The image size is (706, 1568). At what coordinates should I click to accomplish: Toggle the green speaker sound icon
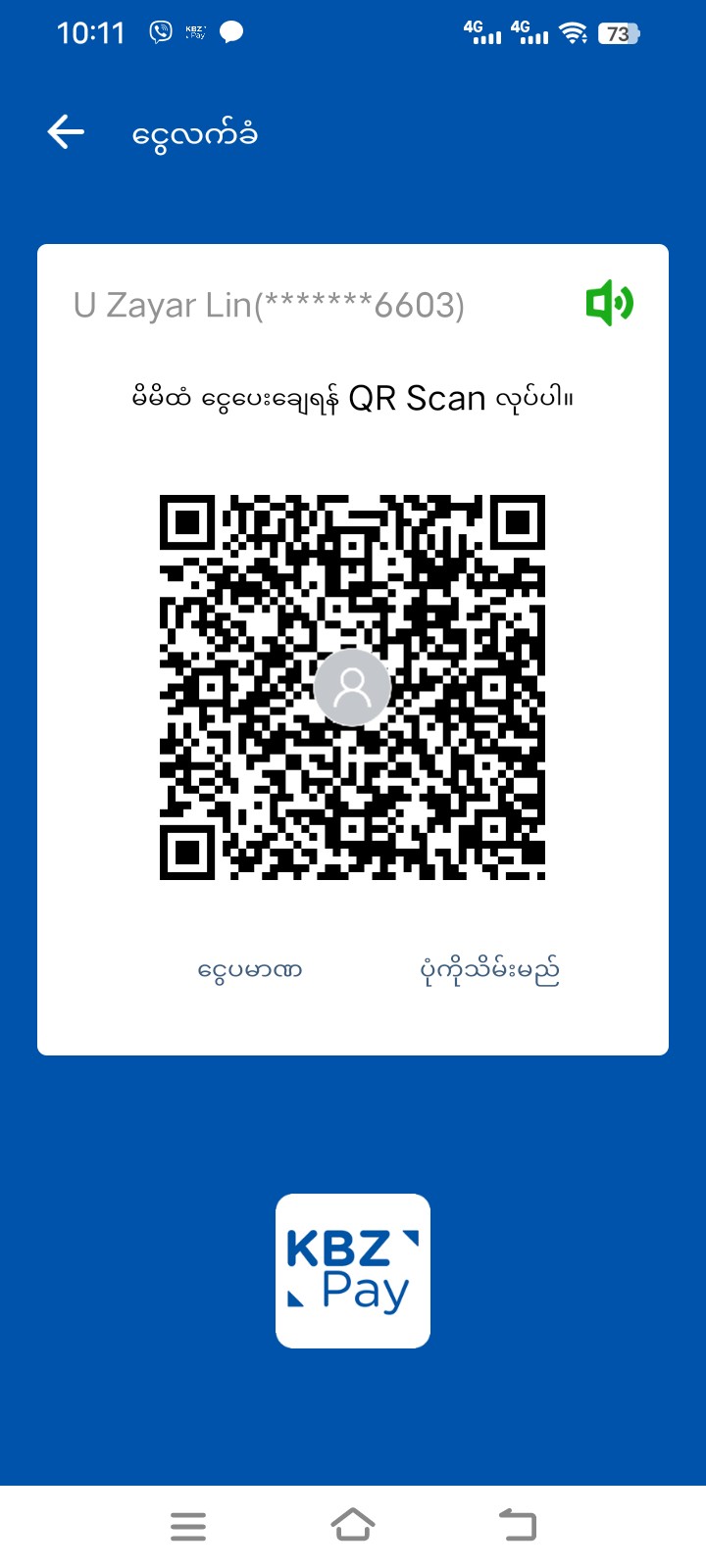[609, 303]
